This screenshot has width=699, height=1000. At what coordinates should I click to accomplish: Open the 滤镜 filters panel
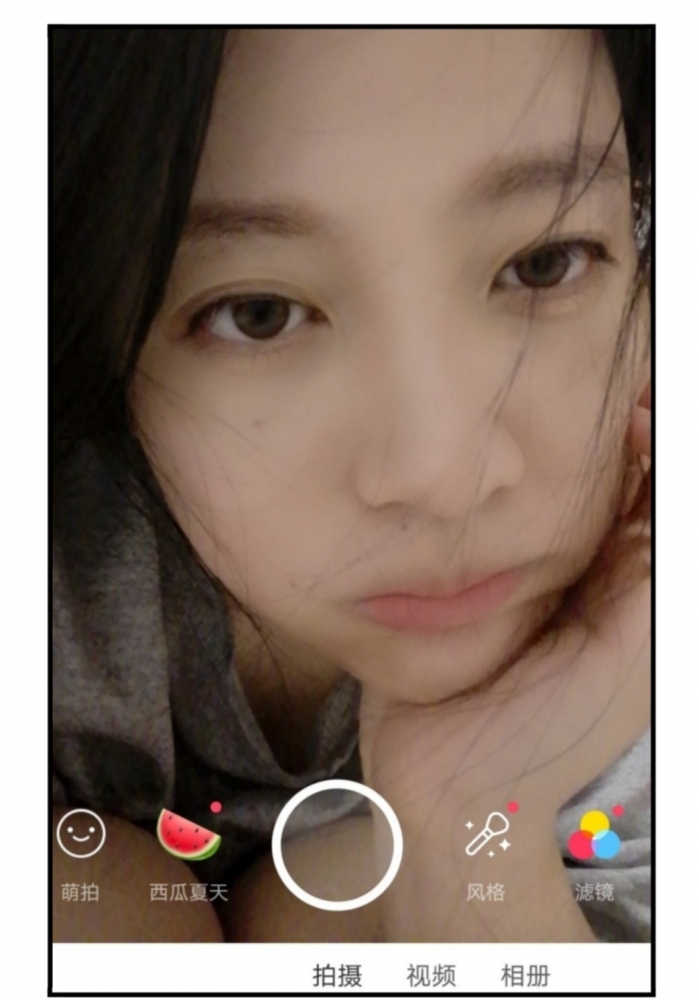tap(595, 838)
